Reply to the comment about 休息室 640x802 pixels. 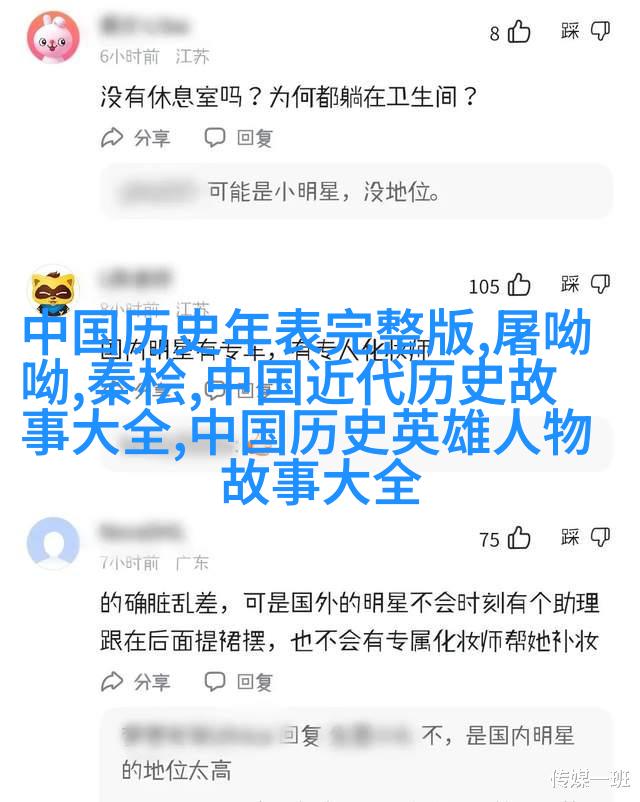tap(238, 138)
